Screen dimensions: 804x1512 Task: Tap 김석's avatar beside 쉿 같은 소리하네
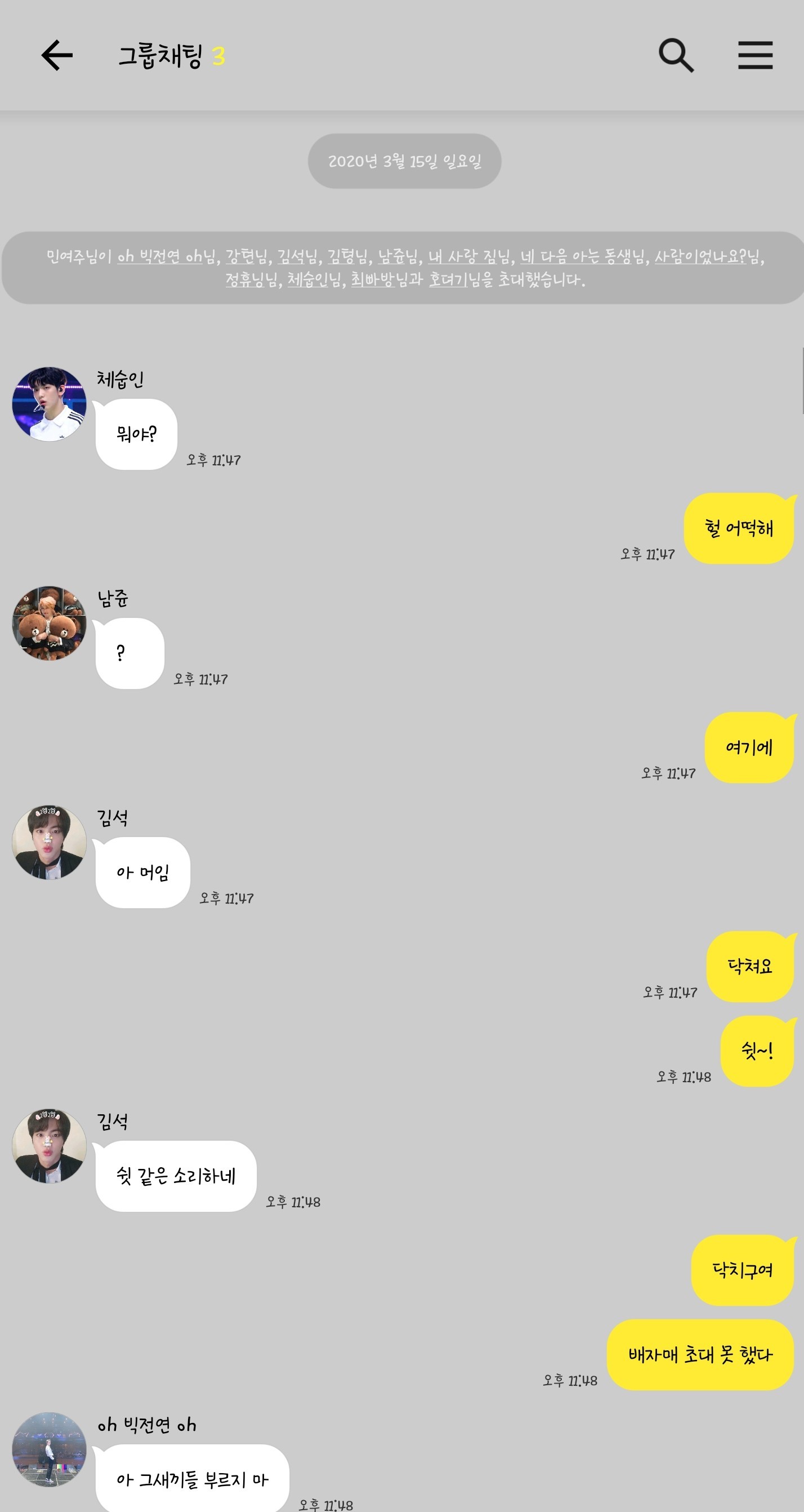(x=49, y=1145)
